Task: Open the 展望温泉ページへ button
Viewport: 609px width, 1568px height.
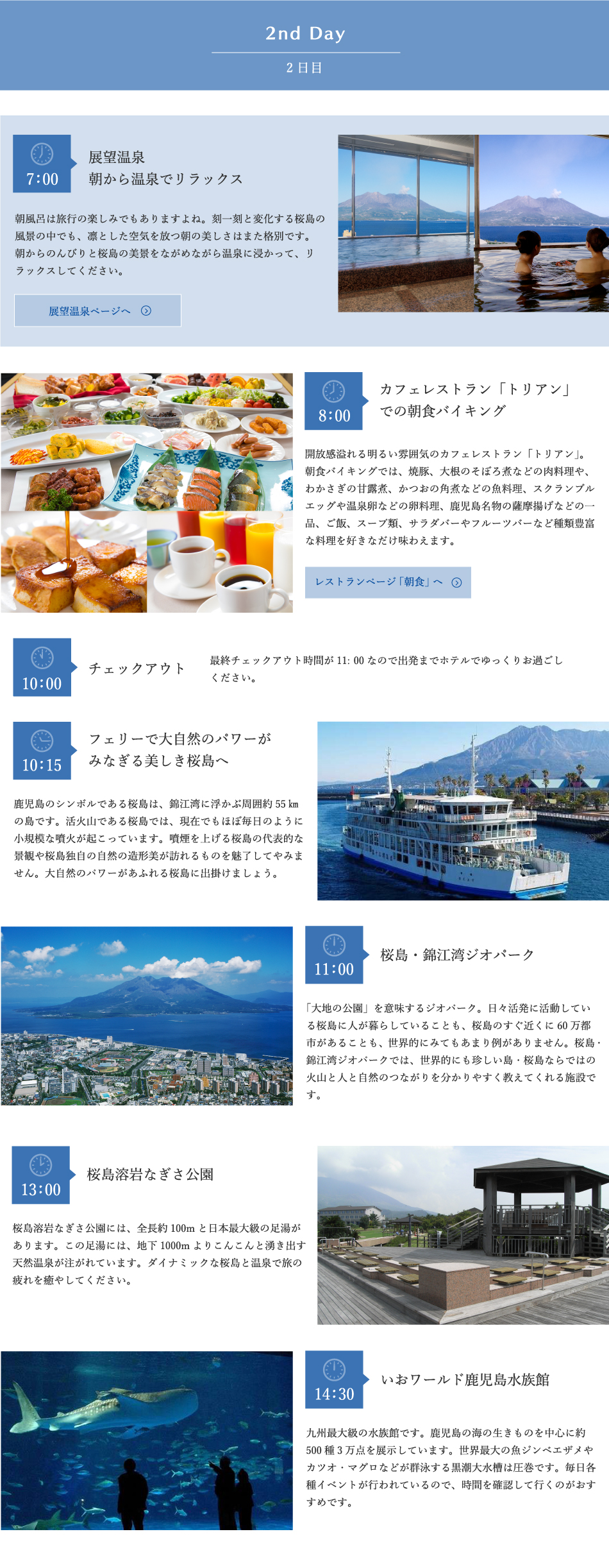Action: pos(97,311)
